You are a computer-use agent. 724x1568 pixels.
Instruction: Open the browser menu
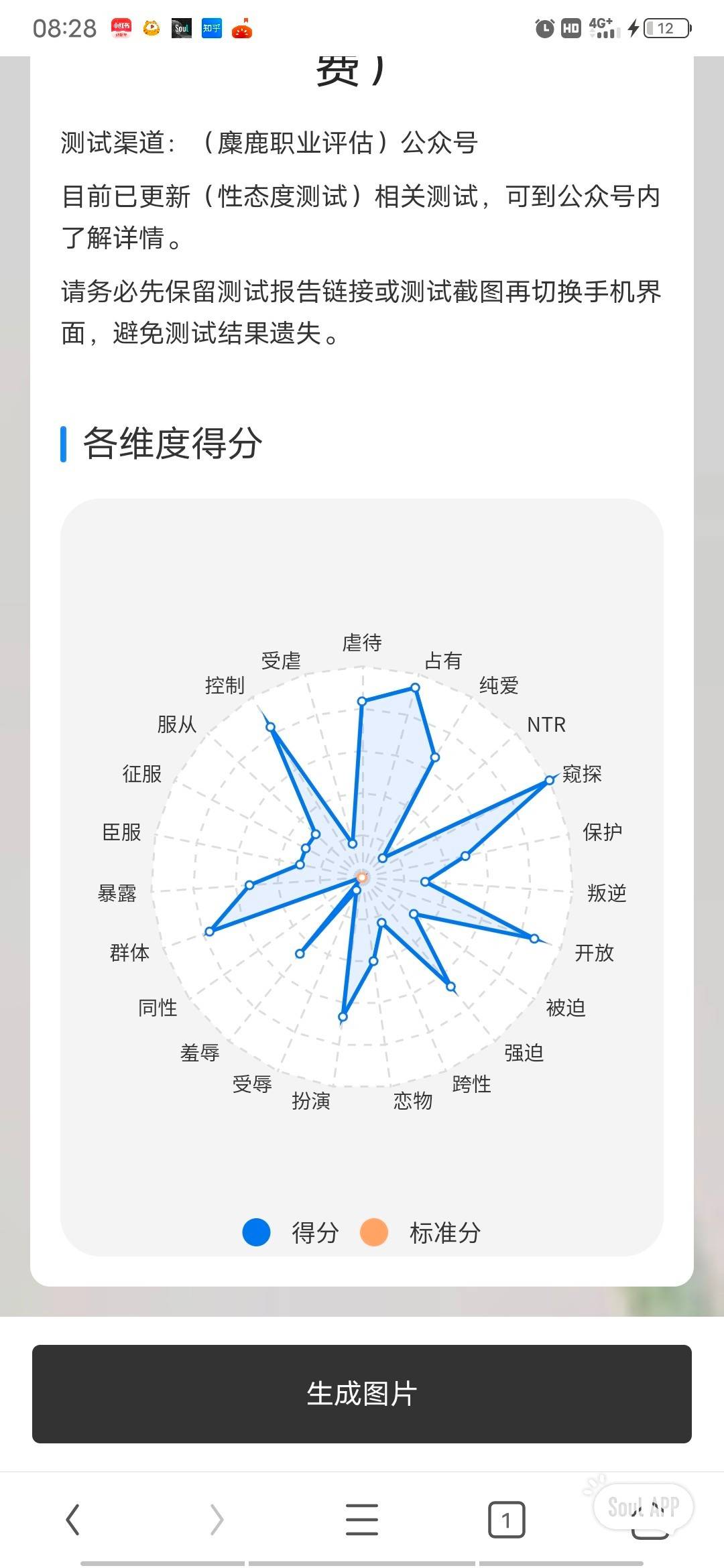click(x=362, y=1520)
